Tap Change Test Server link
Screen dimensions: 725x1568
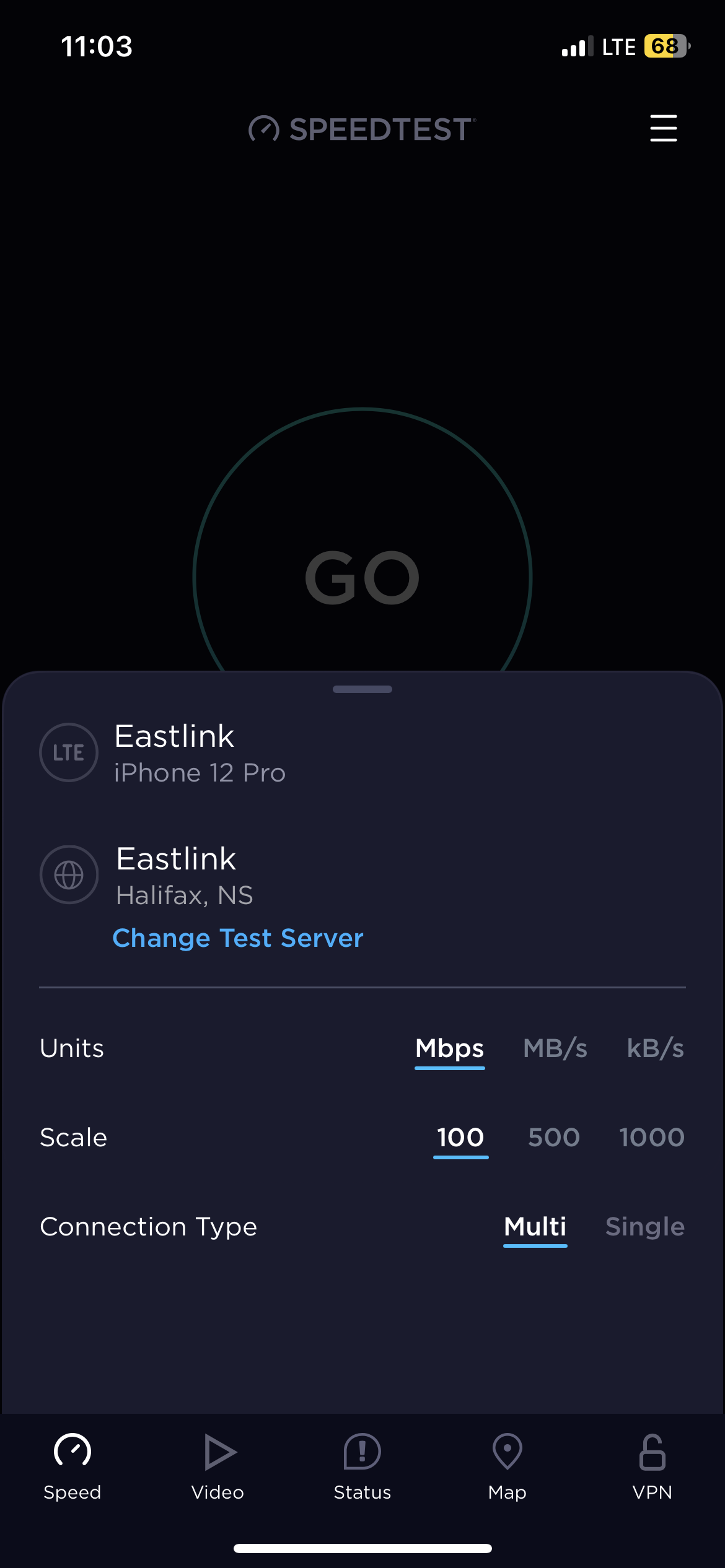pos(238,938)
